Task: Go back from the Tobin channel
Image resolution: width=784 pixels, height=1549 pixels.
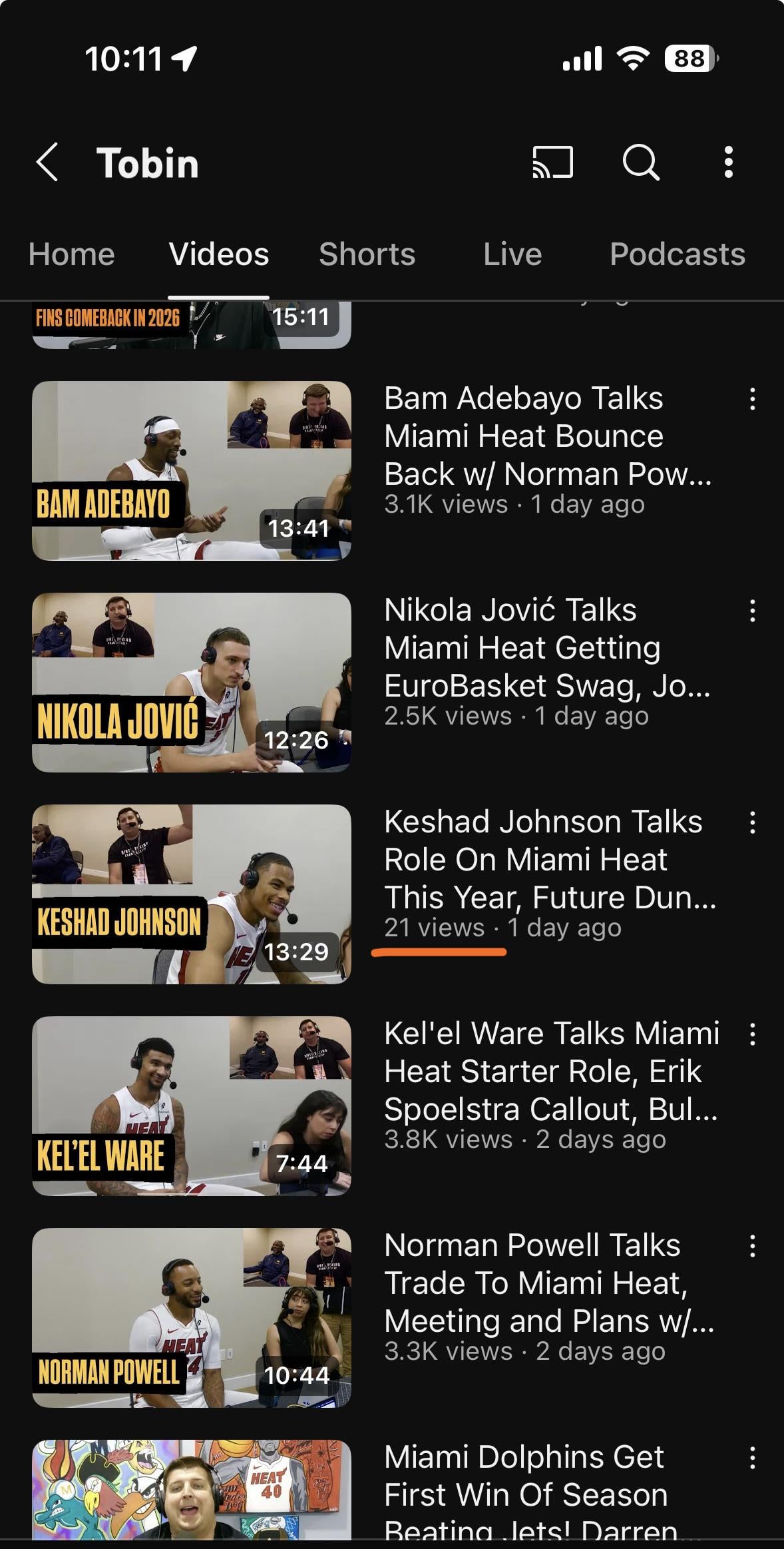Action: 48,162
